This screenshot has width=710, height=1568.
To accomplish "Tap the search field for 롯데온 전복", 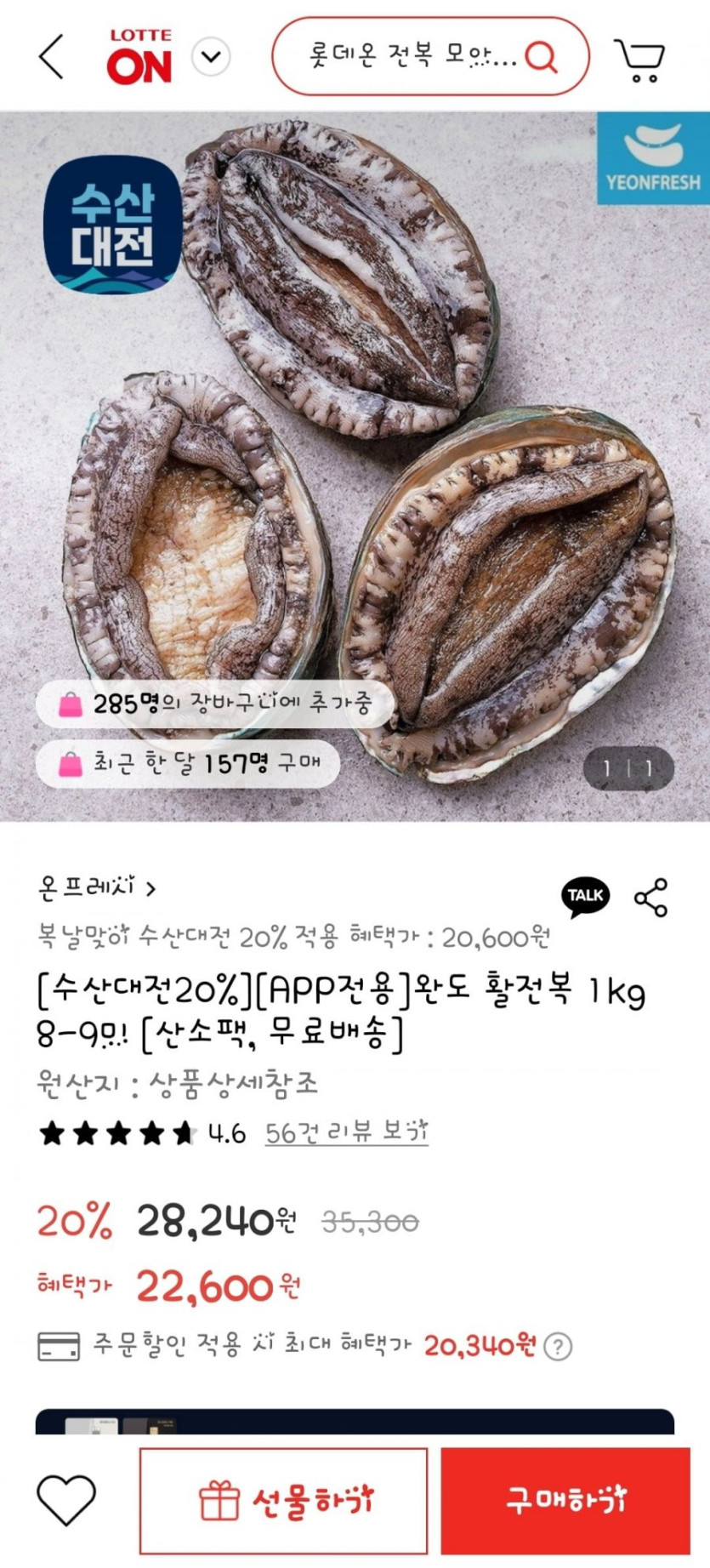I will tap(412, 58).
